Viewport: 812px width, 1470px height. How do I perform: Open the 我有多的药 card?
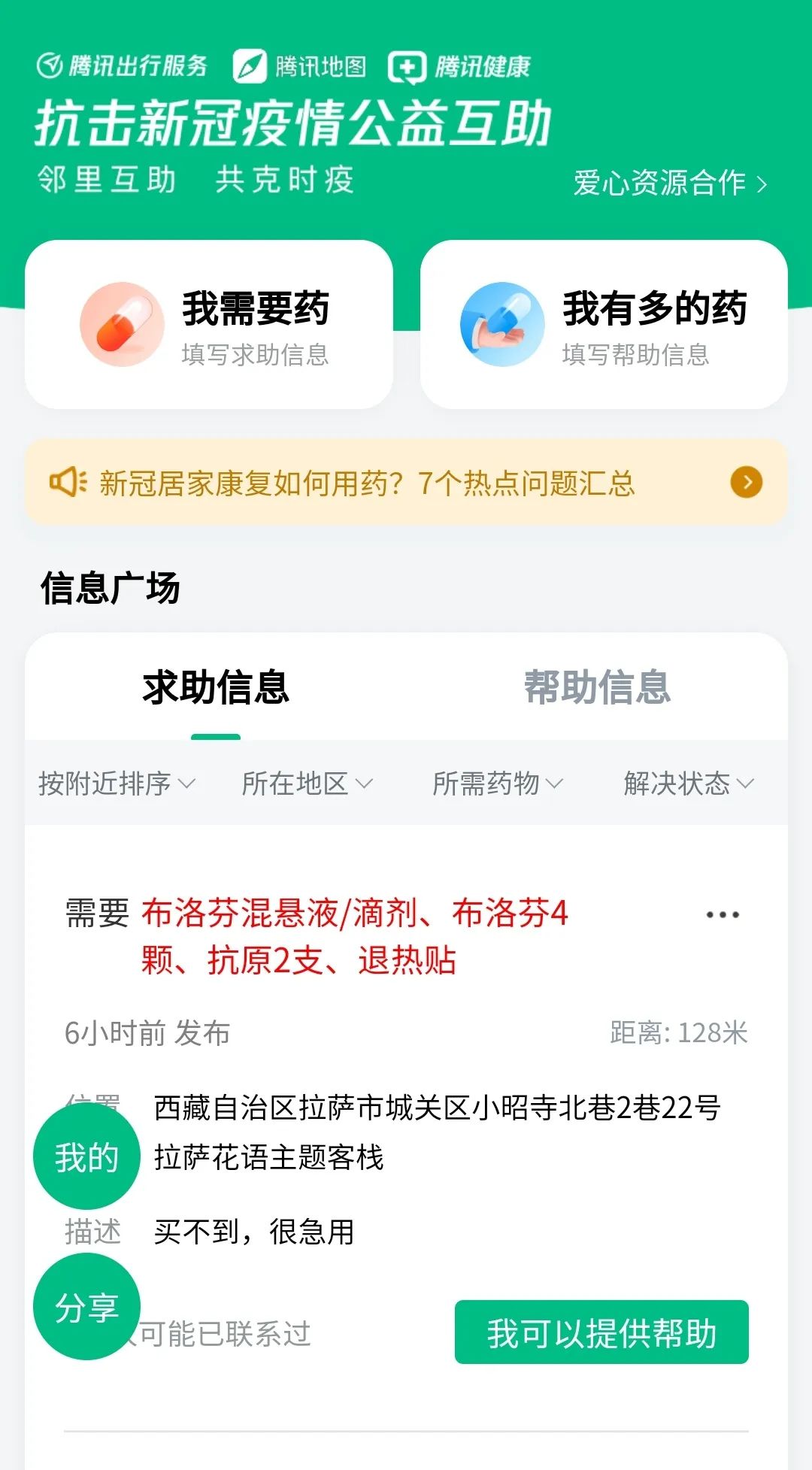pos(604,325)
